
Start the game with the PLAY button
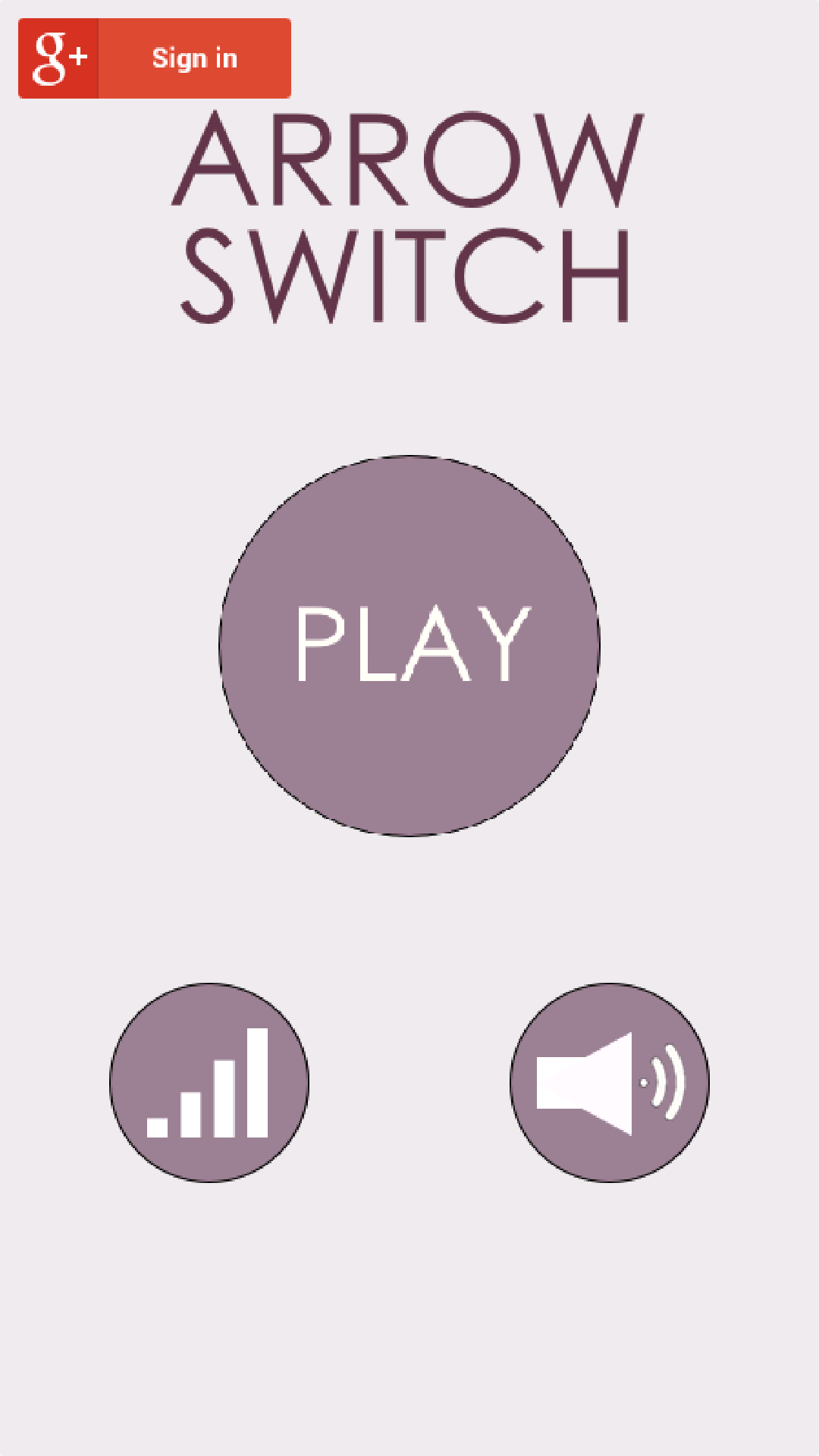click(x=409, y=645)
